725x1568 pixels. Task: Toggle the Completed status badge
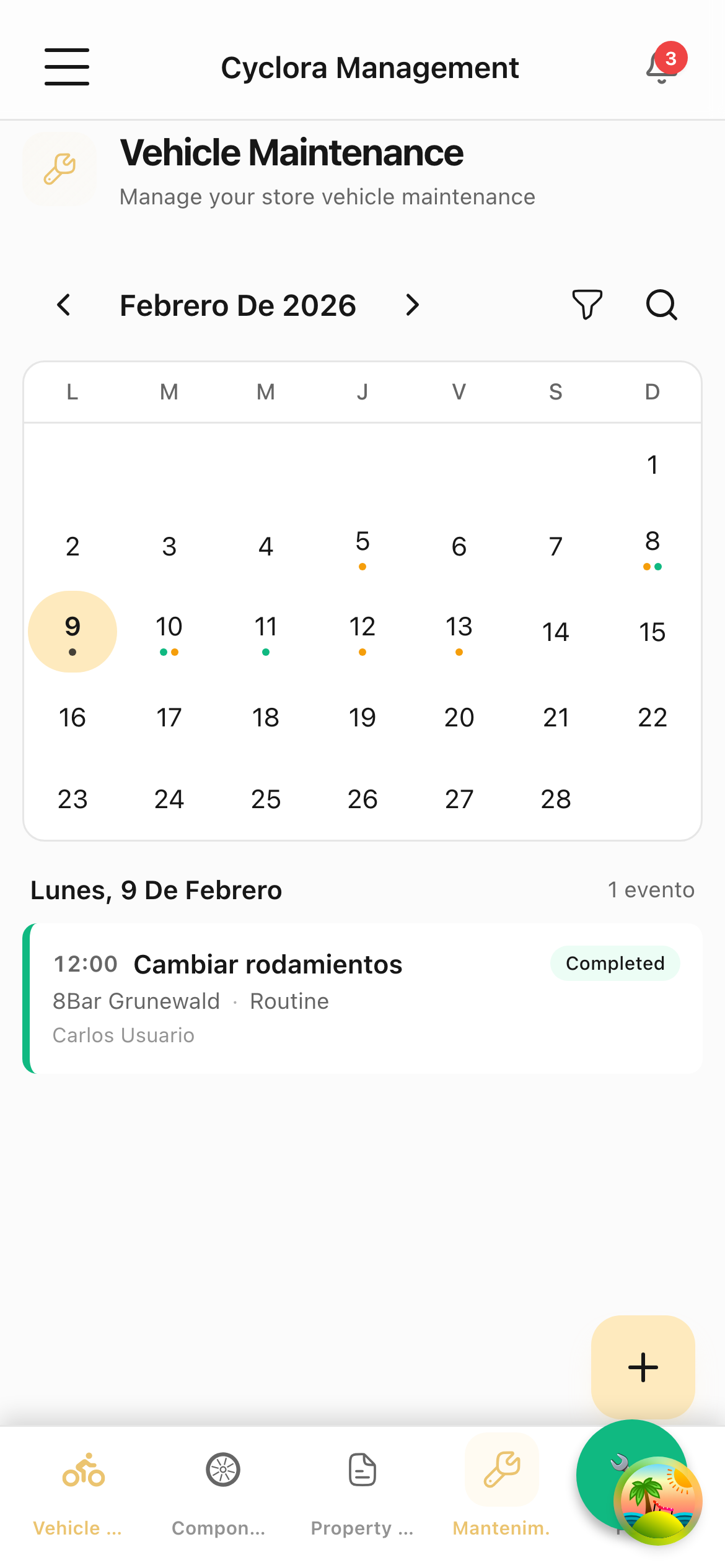pyautogui.click(x=615, y=964)
